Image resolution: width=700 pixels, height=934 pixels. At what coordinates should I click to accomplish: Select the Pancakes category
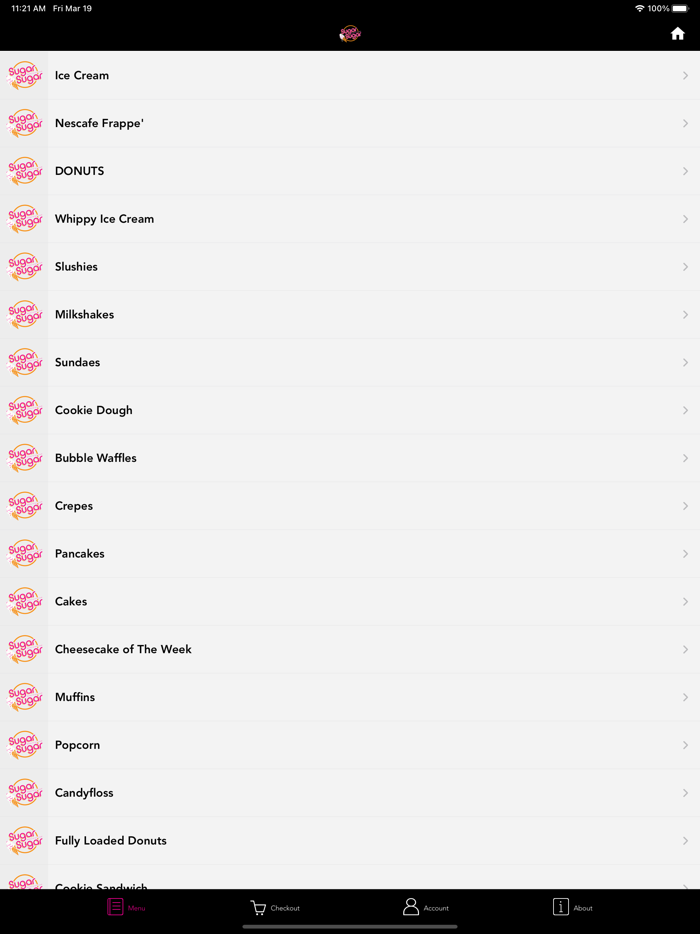coord(350,554)
